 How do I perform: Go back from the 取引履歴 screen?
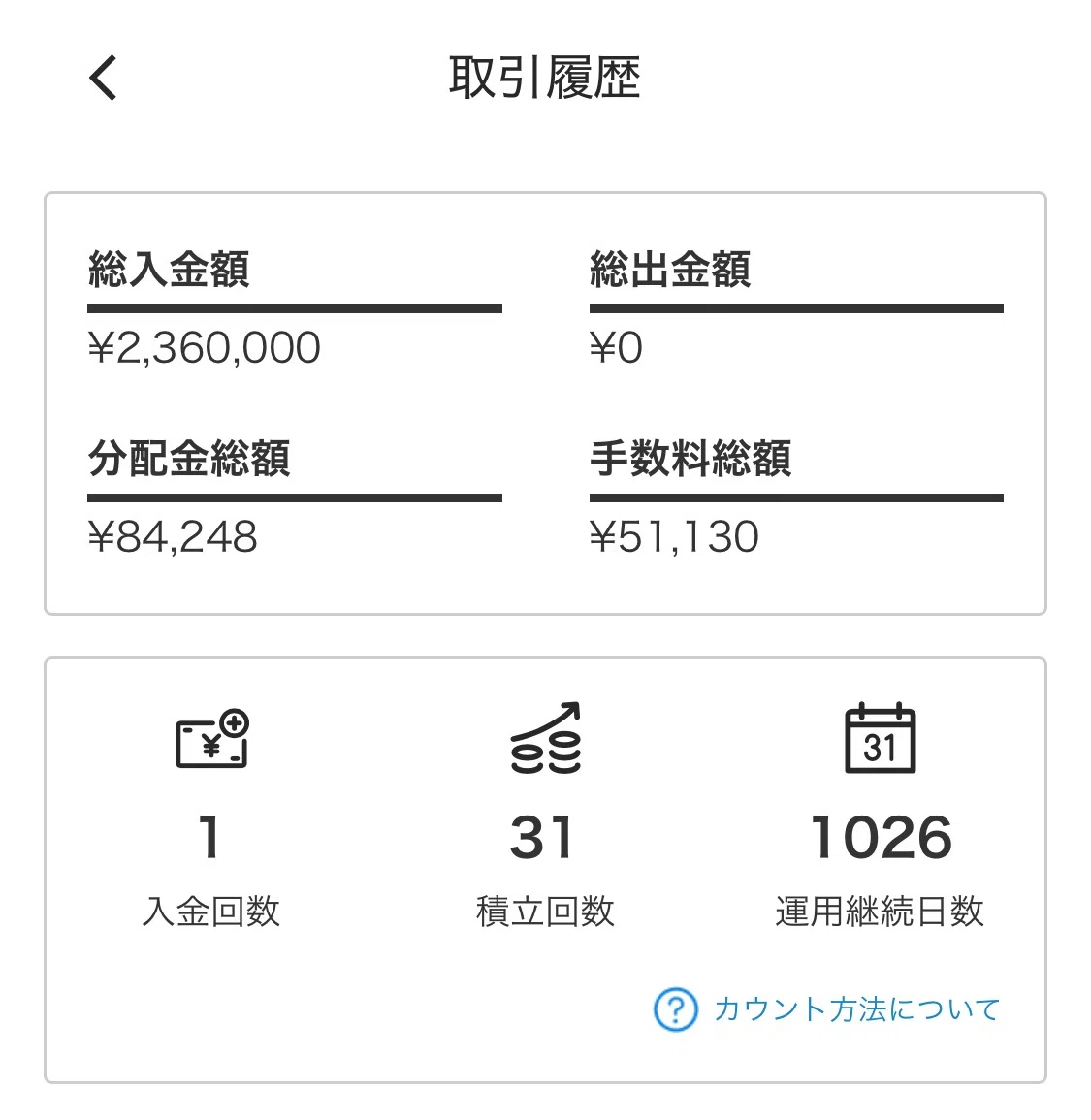click(103, 78)
